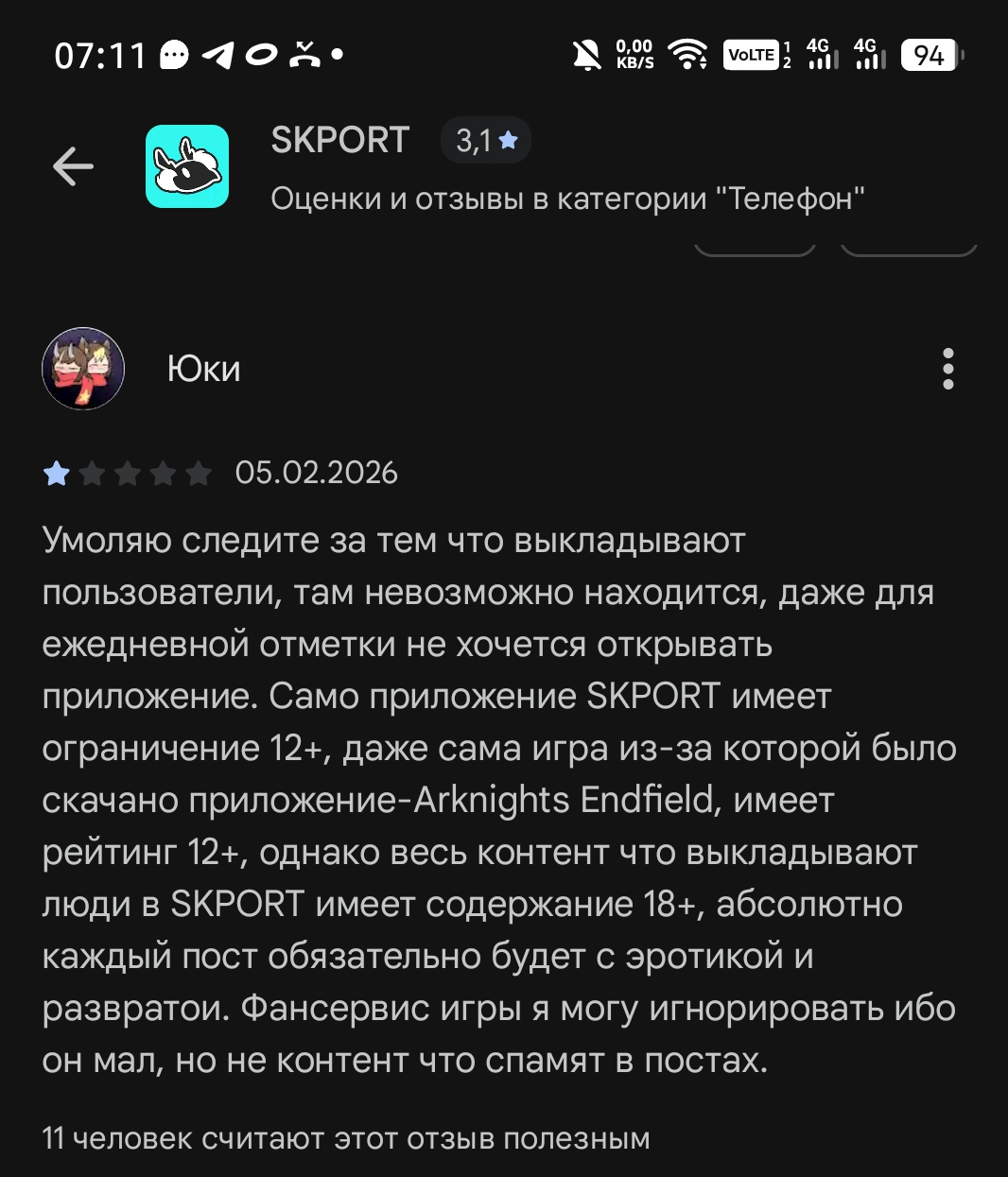Go back using the header arrow
The image size is (1008, 1177).
coord(73,167)
